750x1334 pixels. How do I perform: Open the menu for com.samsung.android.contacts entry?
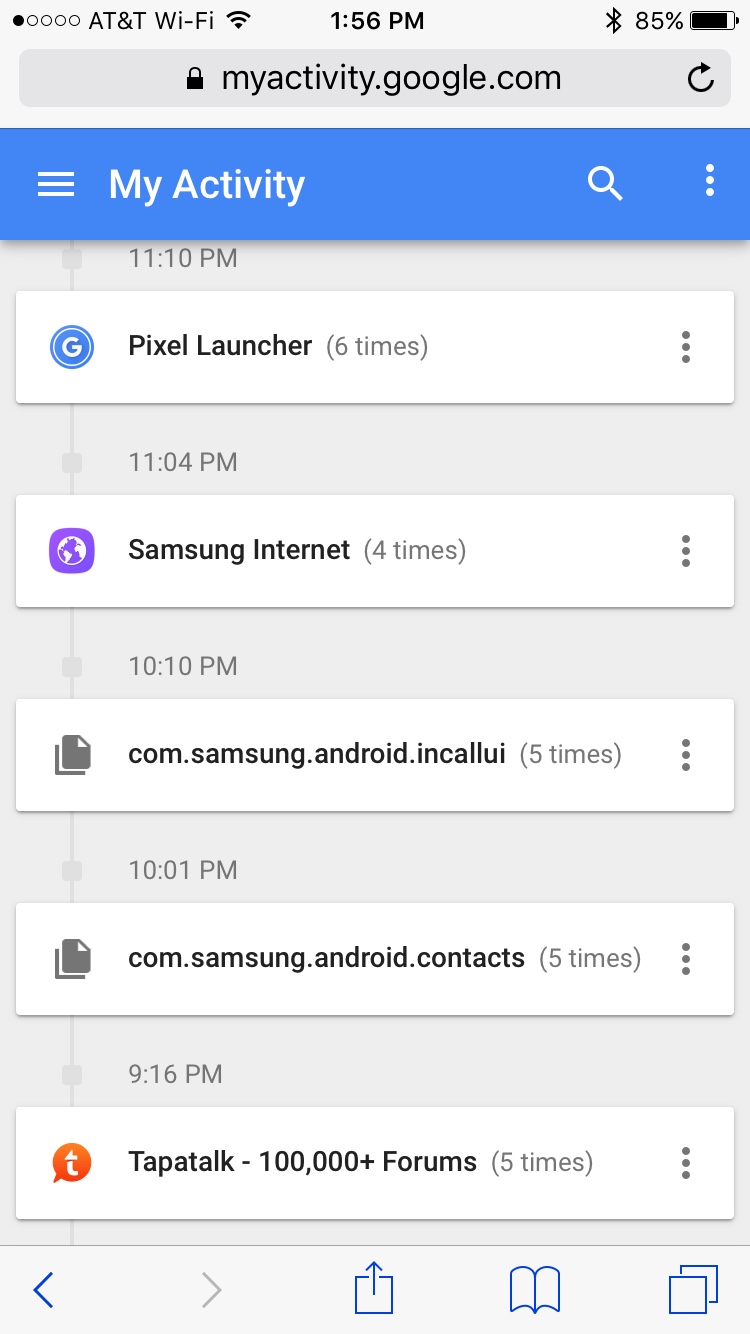pyautogui.click(x=686, y=959)
